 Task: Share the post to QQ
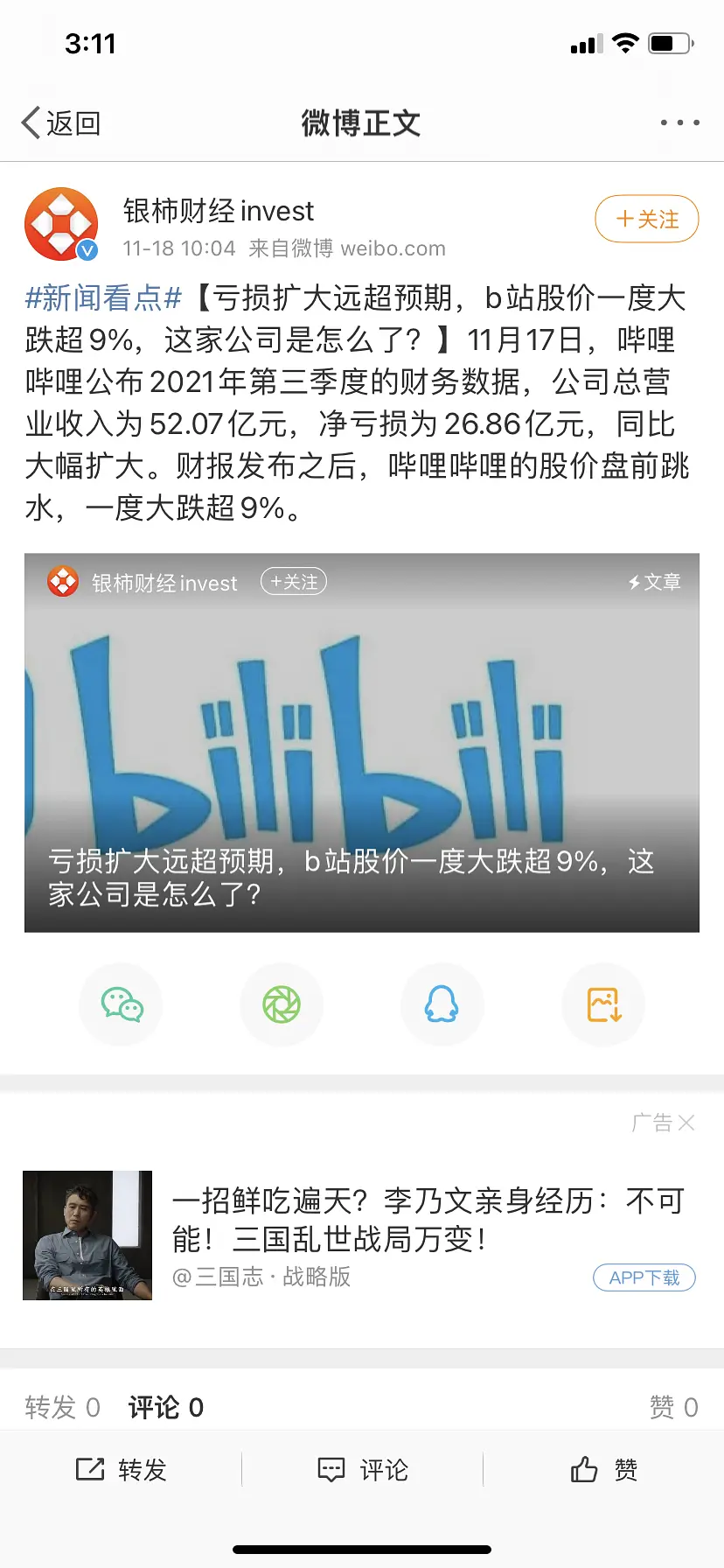[x=442, y=1004]
